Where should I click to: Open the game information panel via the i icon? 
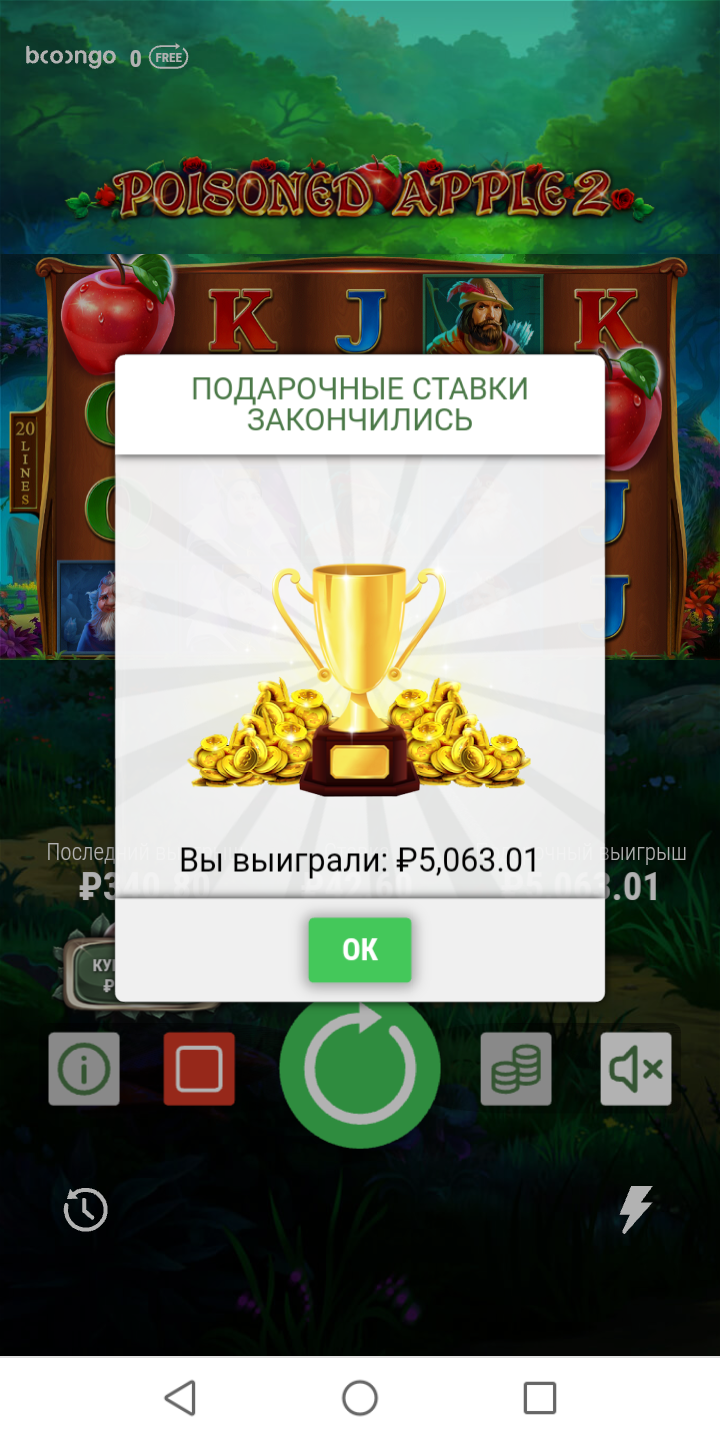[84, 1068]
